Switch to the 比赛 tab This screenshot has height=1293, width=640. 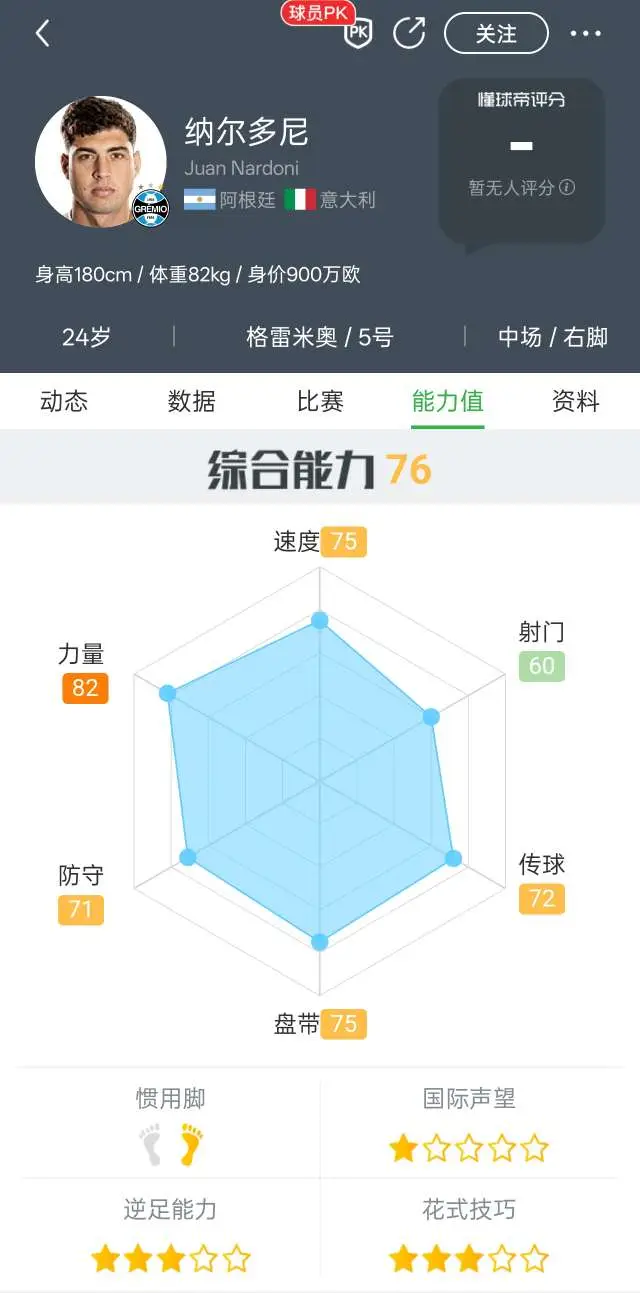click(320, 401)
